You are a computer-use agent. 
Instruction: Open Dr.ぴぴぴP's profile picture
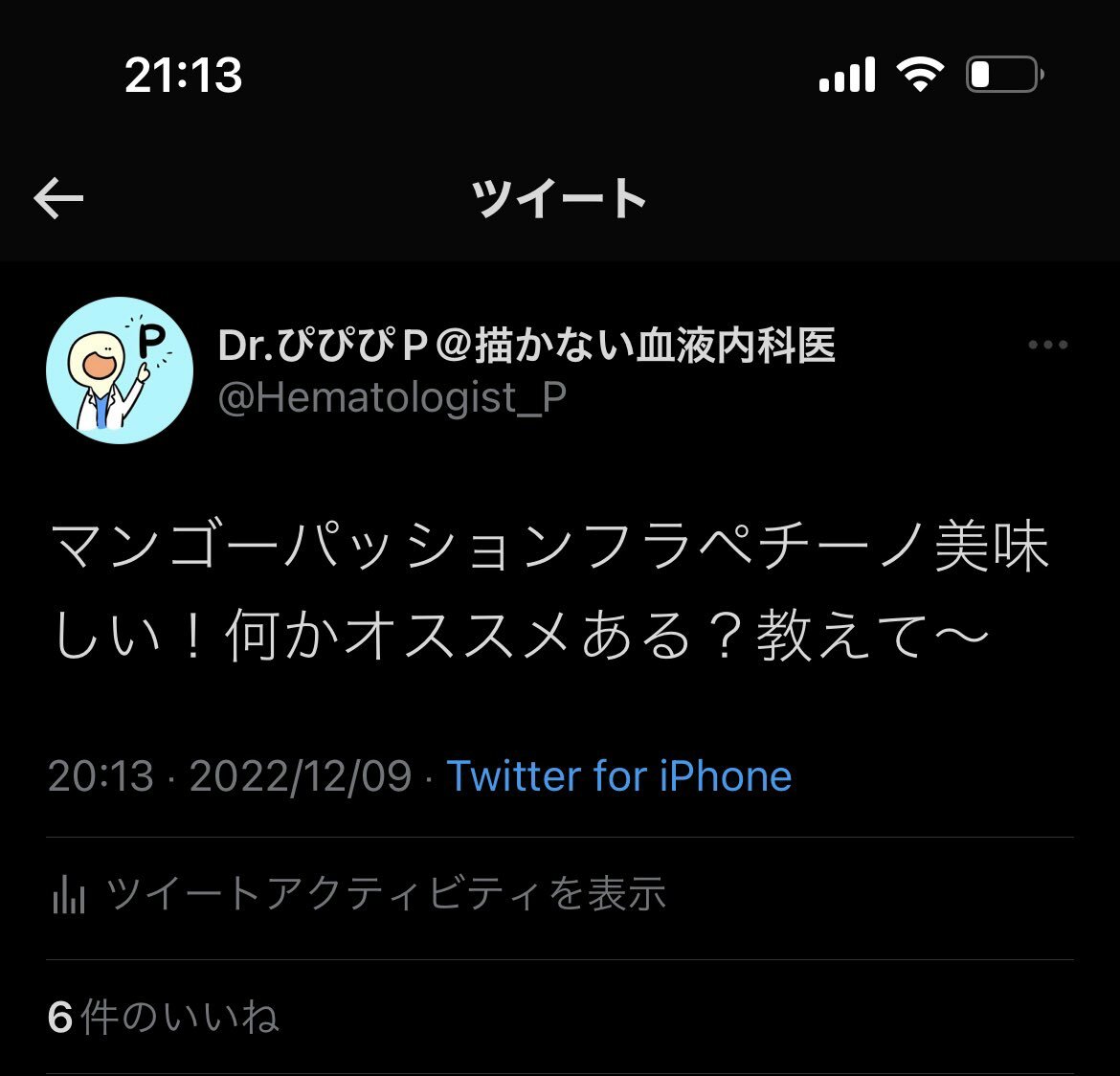(x=120, y=370)
